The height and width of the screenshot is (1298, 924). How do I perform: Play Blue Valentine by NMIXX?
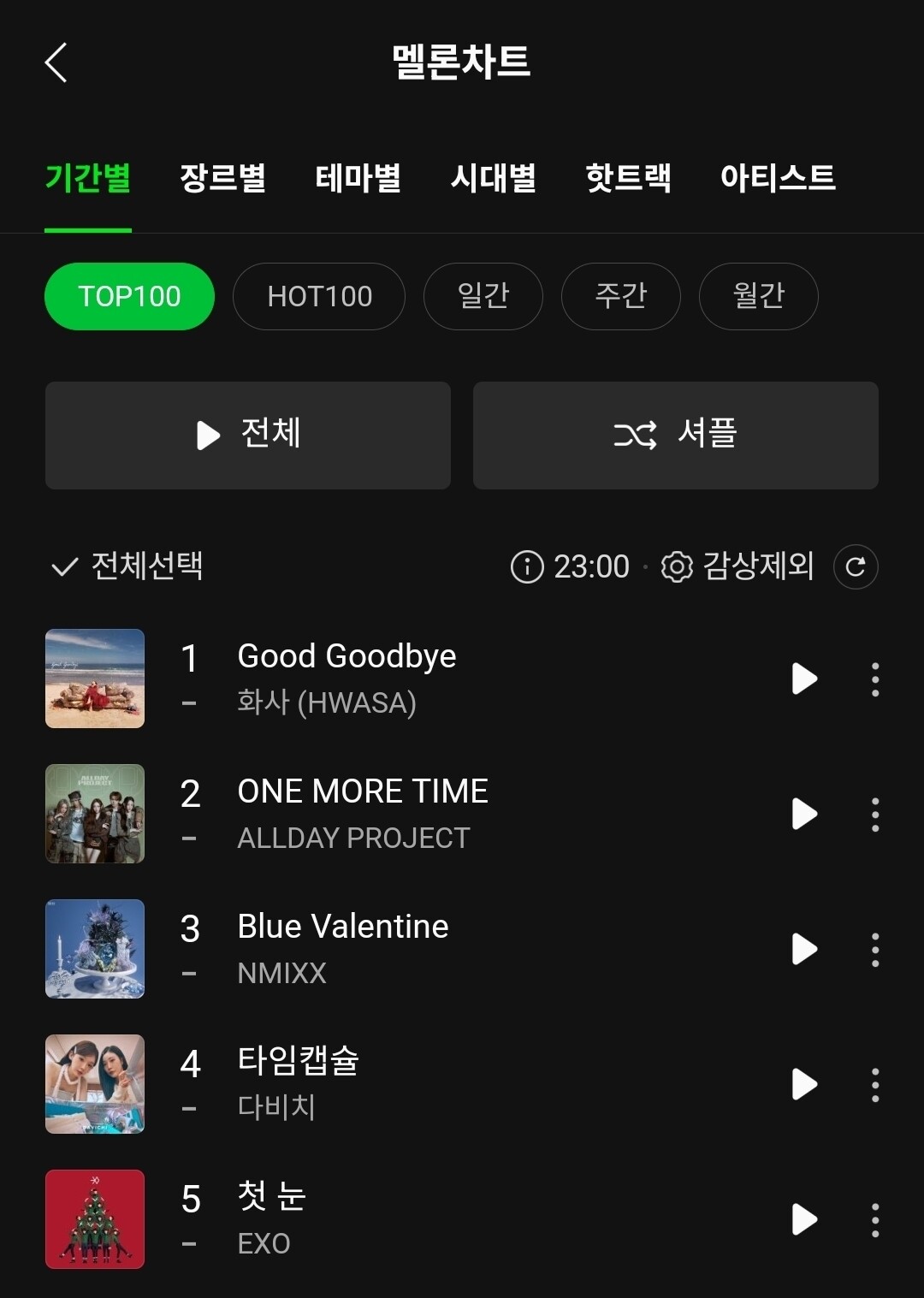click(x=804, y=949)
